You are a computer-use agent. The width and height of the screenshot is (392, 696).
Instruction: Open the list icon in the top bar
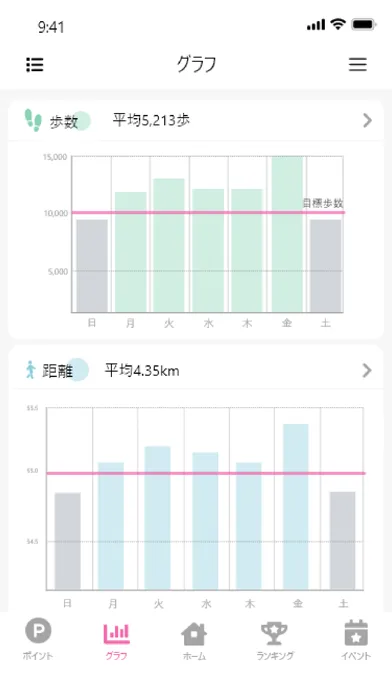click(35, 64)
